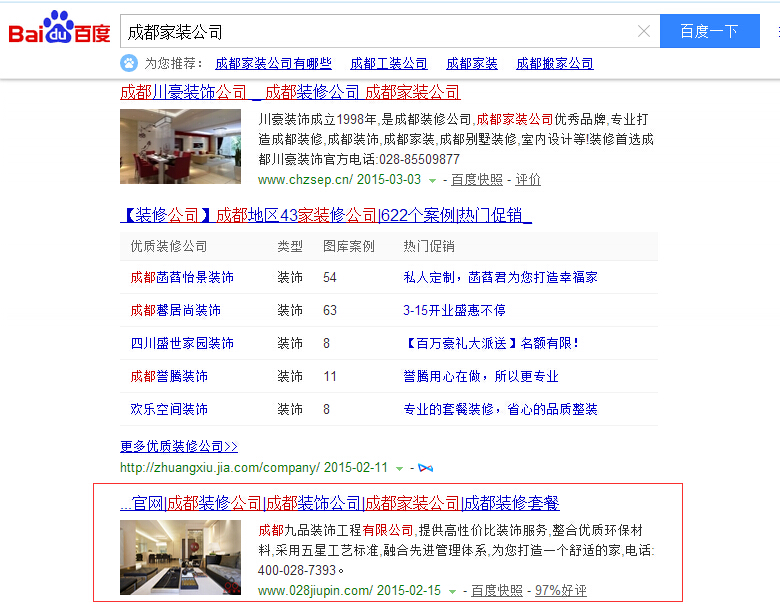Open 更多优质装修公司>> link
Image resolution: width=780 pixels, height=604 pixels.
(x=179, y=446)
